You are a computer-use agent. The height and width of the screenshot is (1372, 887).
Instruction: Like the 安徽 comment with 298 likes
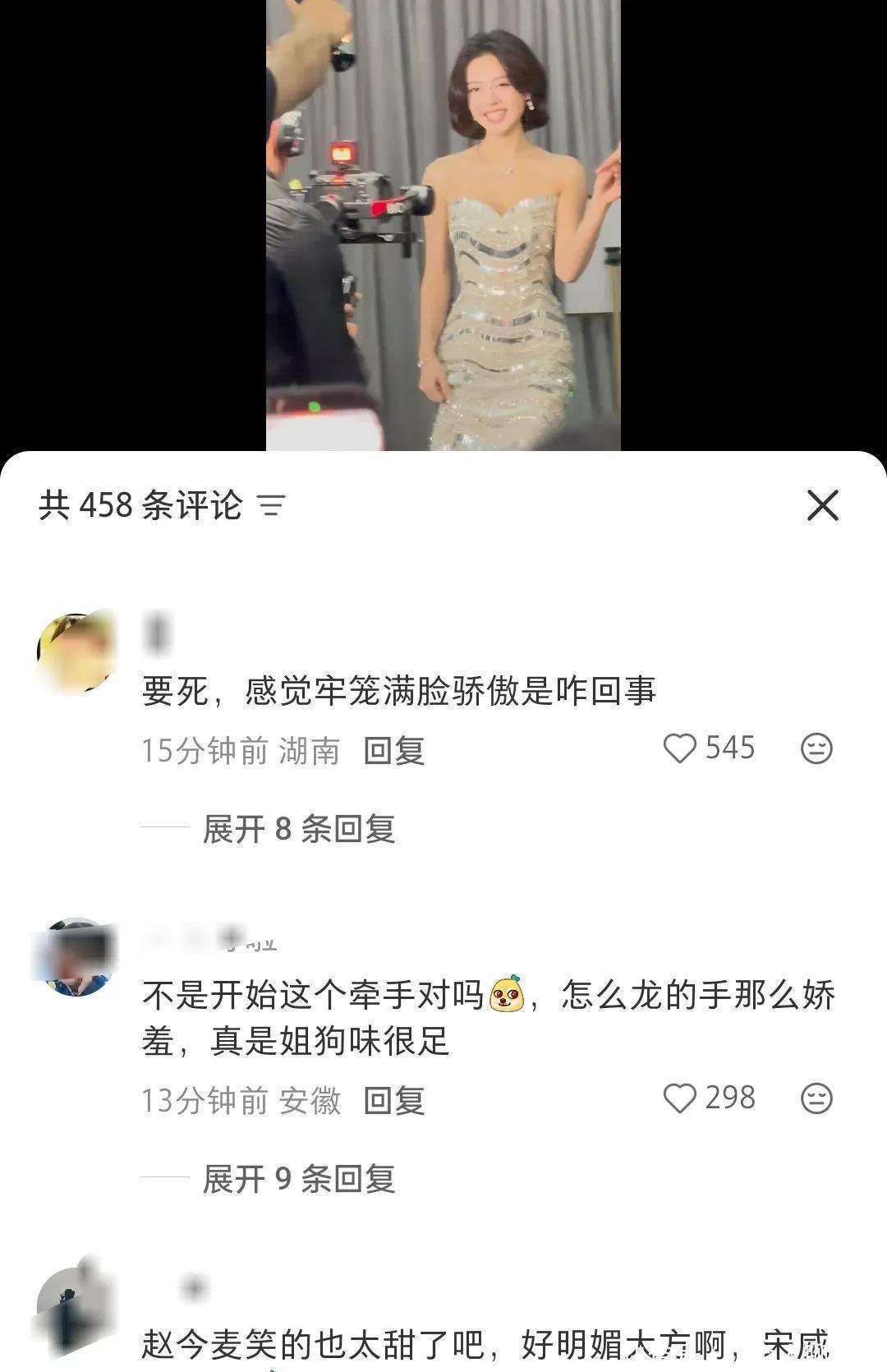pyautogui.click(x=680, y=1098)
